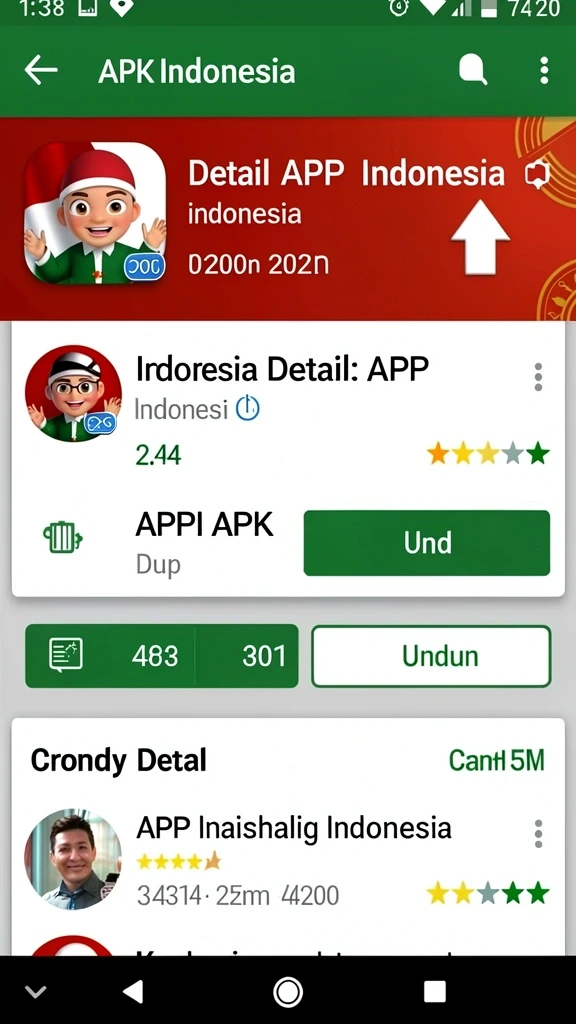The height and width of the screenshot is (1024, 576).
Task: Open the app bar overflow menu
Action: pos(544,71)
